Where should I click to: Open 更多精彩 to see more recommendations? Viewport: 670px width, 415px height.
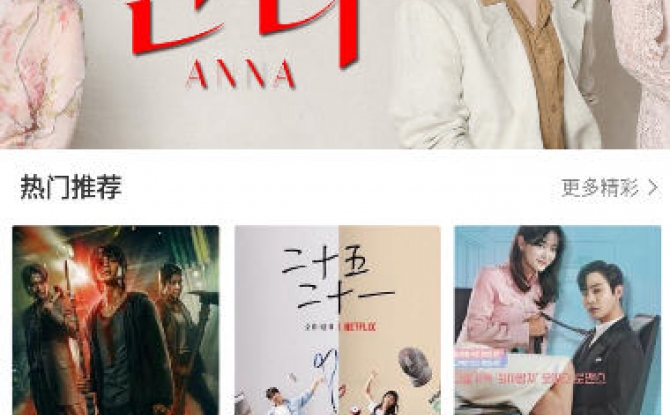(x=609, y=187)
